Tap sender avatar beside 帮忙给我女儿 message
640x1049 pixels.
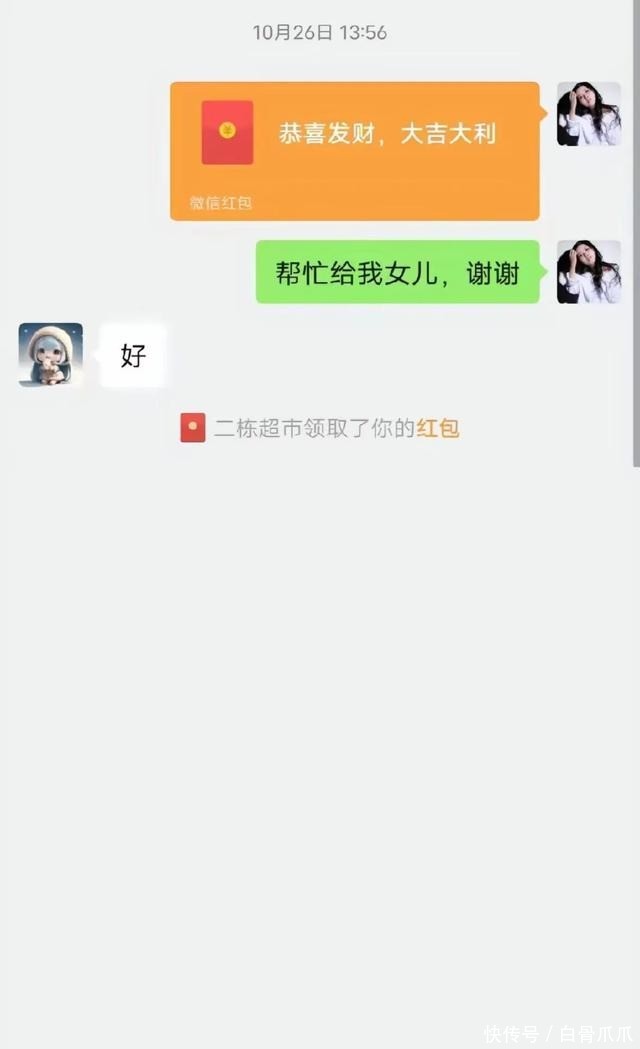point(588,272)
